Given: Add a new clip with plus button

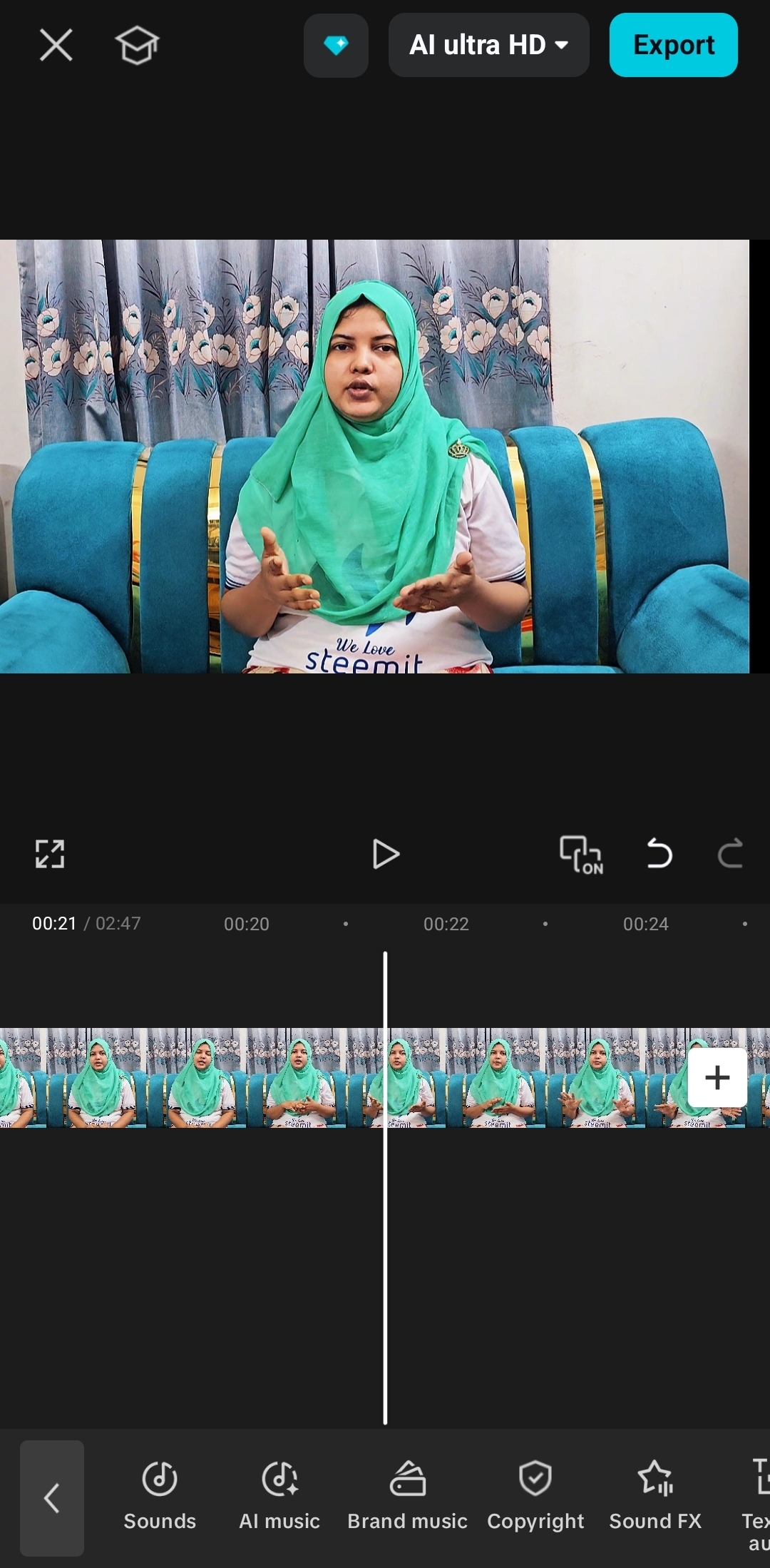Looking at the screenshot, I should pyautogui.click(x=717, y=1077).
